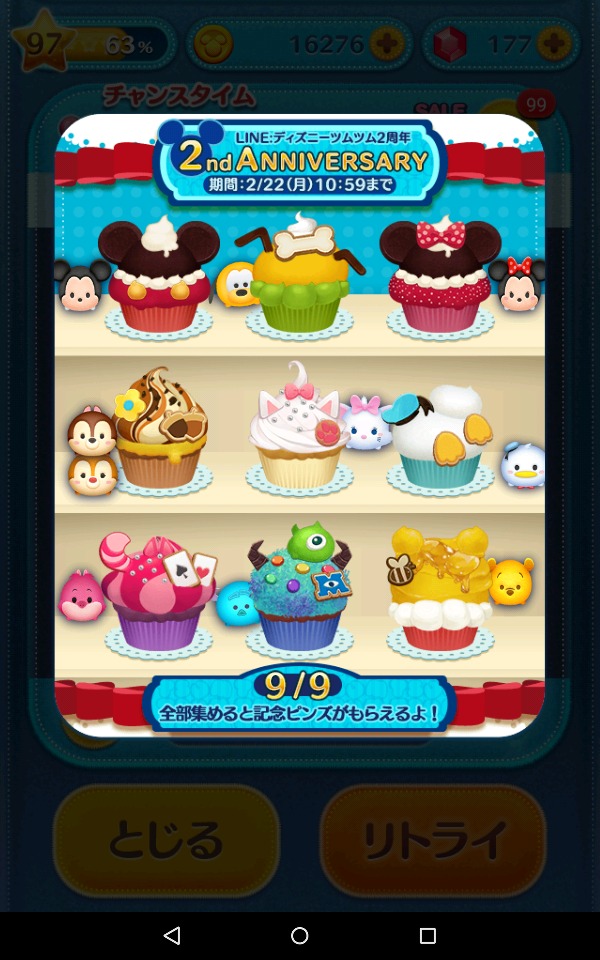Image resolution: width=600 pixels, height=960 pixels.
Task: Go back using the system back button
Action: tap(172, 935)
